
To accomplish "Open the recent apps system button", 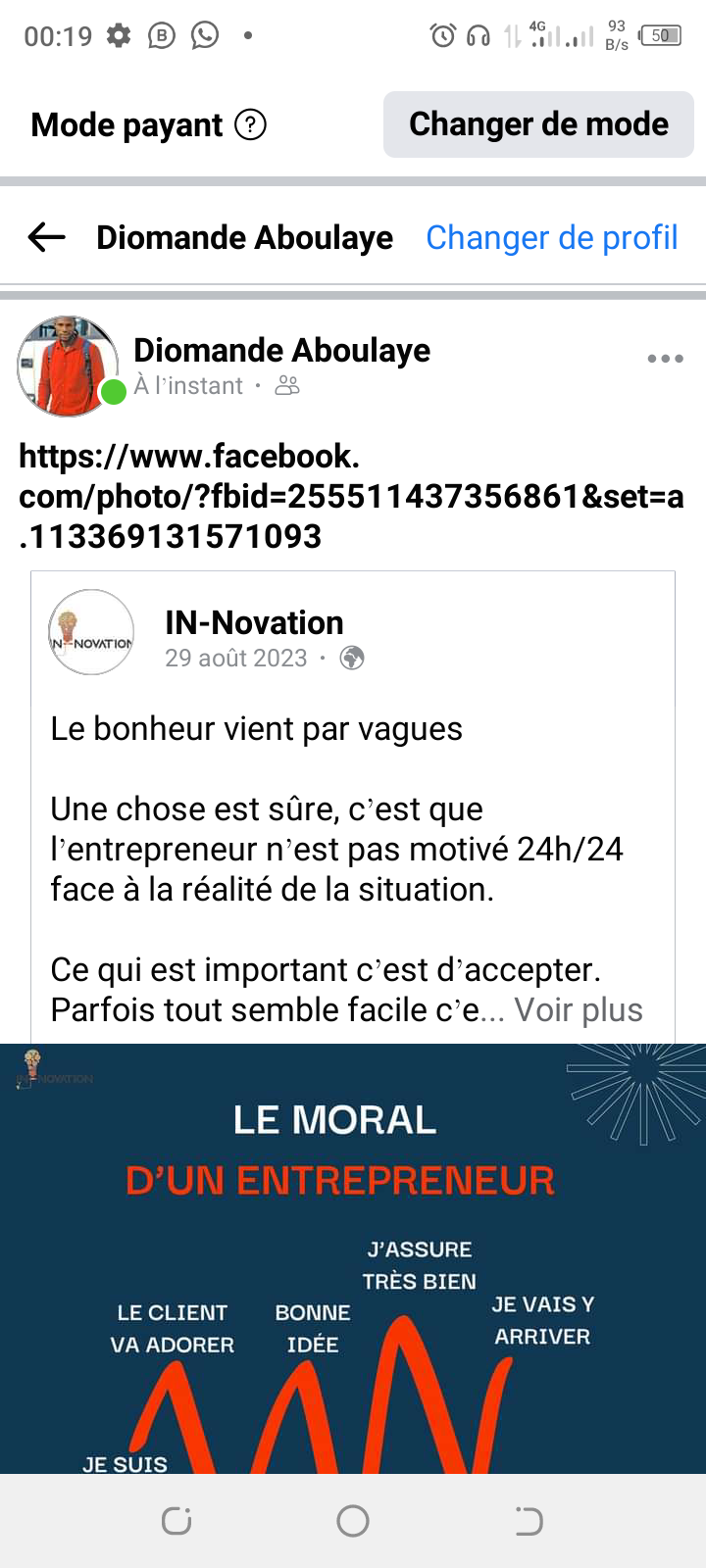I will [x=176, y=1521].
